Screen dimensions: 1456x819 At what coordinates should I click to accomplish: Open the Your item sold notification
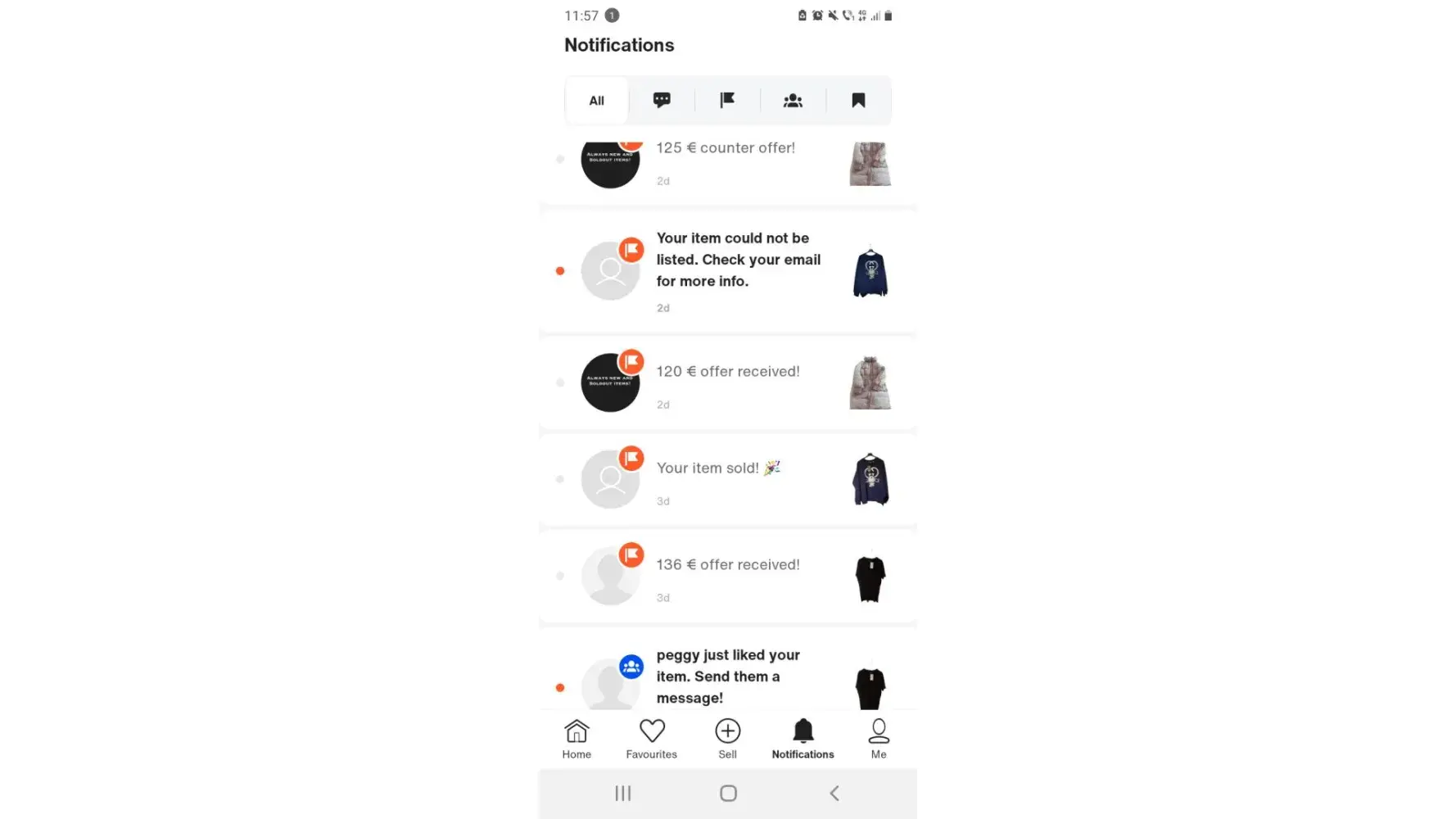(717, 479)
